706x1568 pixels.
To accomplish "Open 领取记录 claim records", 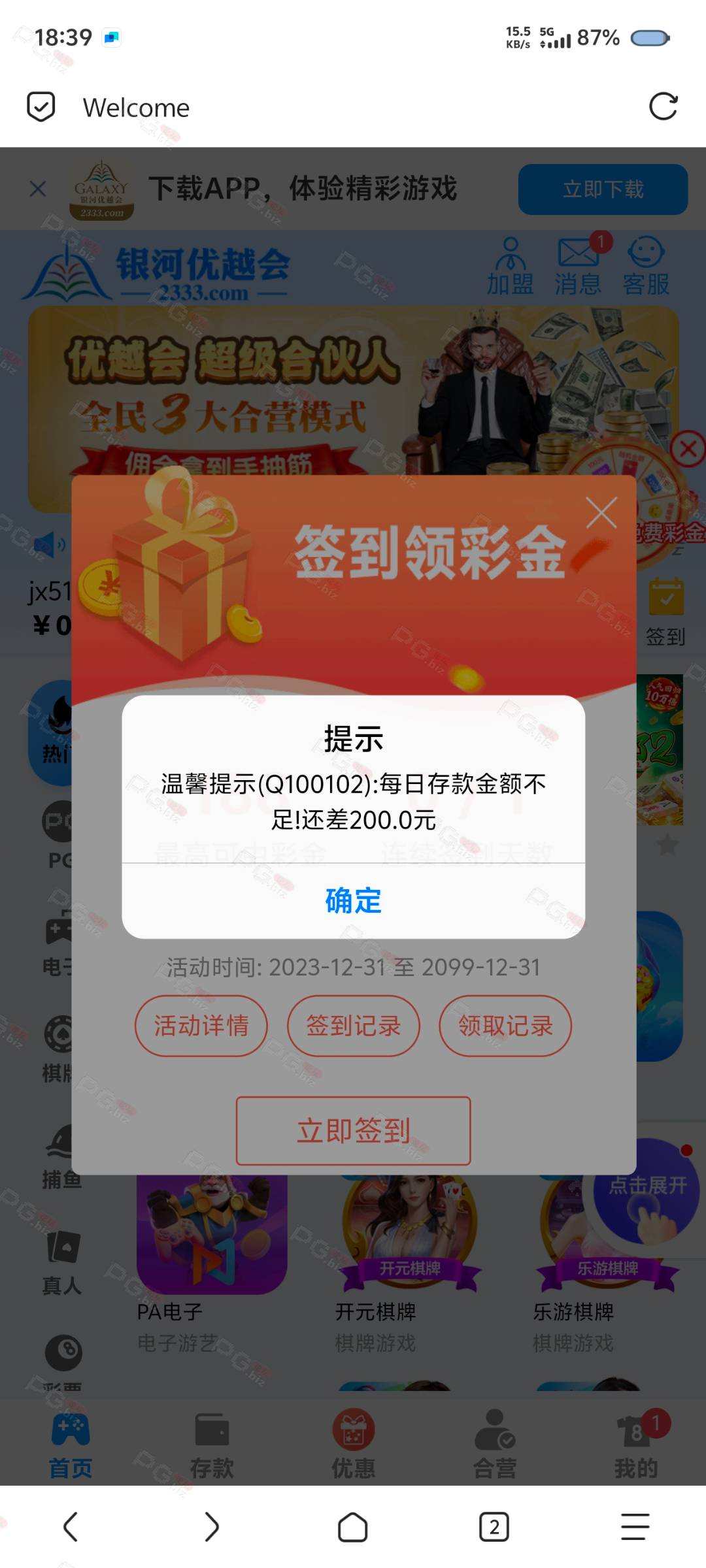I will (x=505, y=1025).
